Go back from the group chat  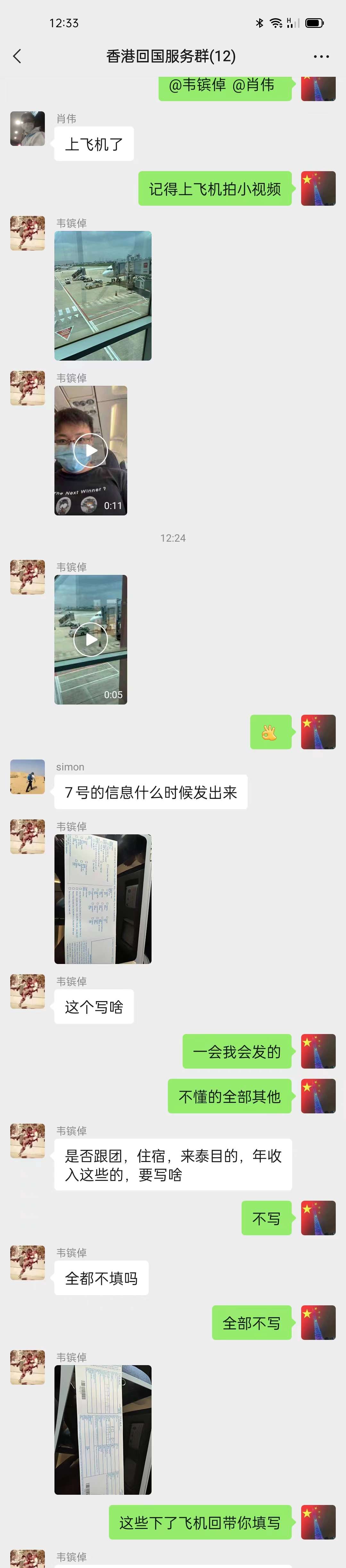click(x=17, y=57)
